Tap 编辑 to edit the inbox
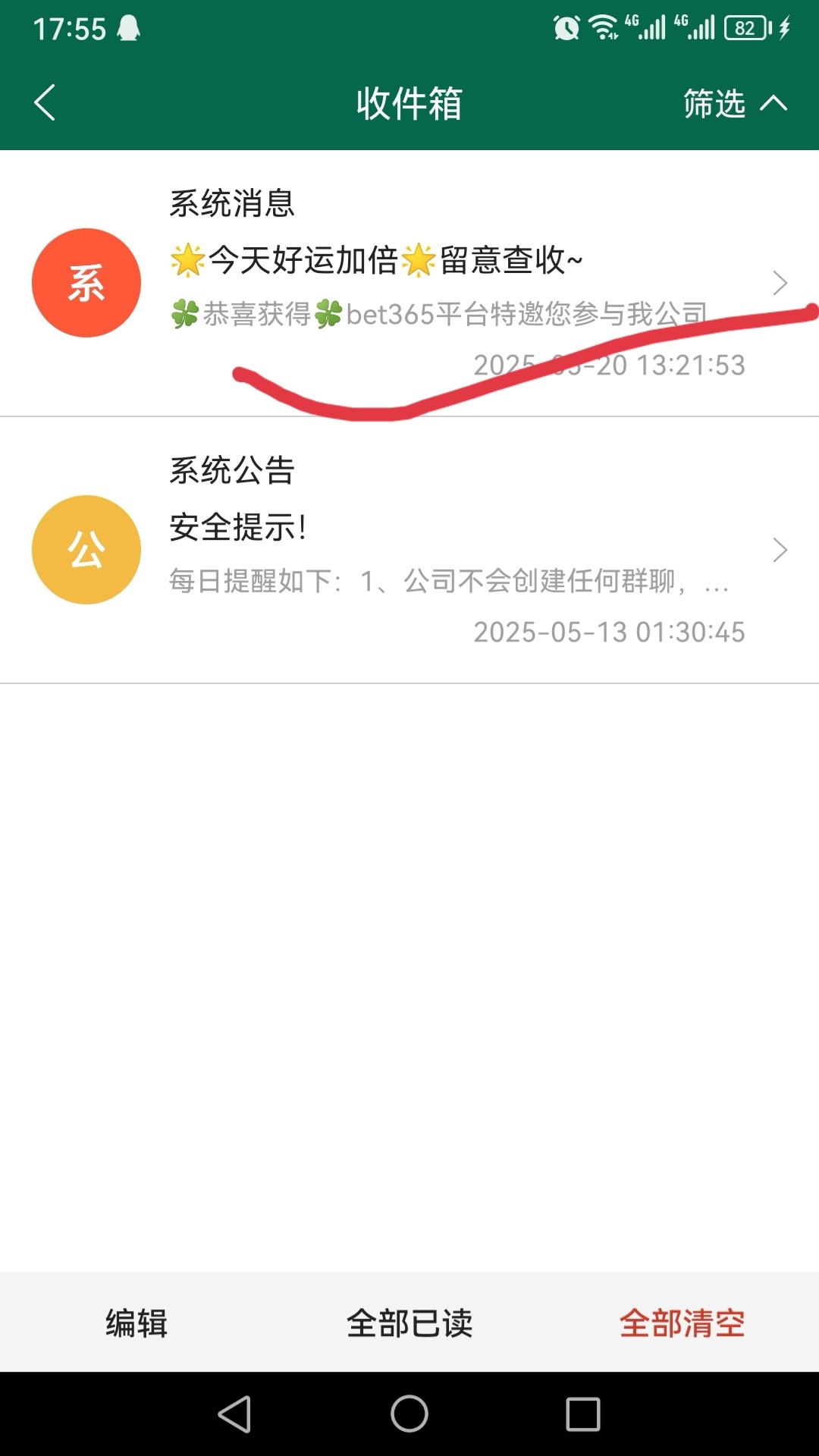 [136, 1323]
